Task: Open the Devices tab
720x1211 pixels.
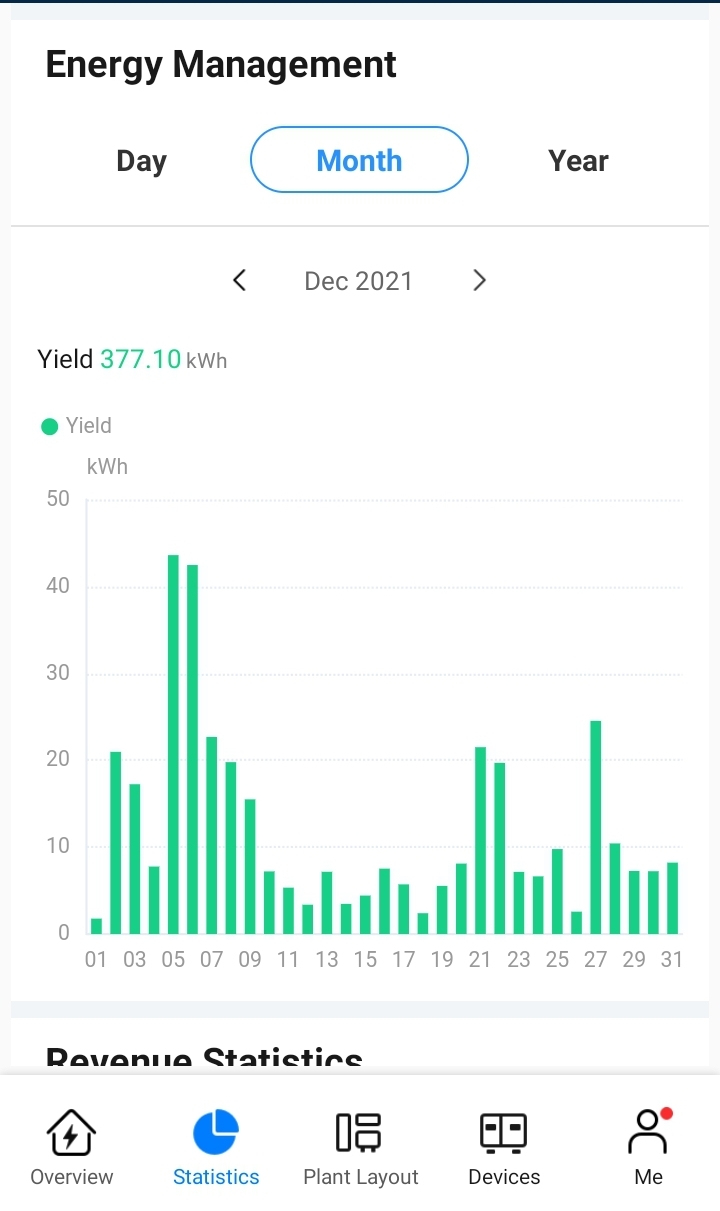Action: click(504, 1148)
